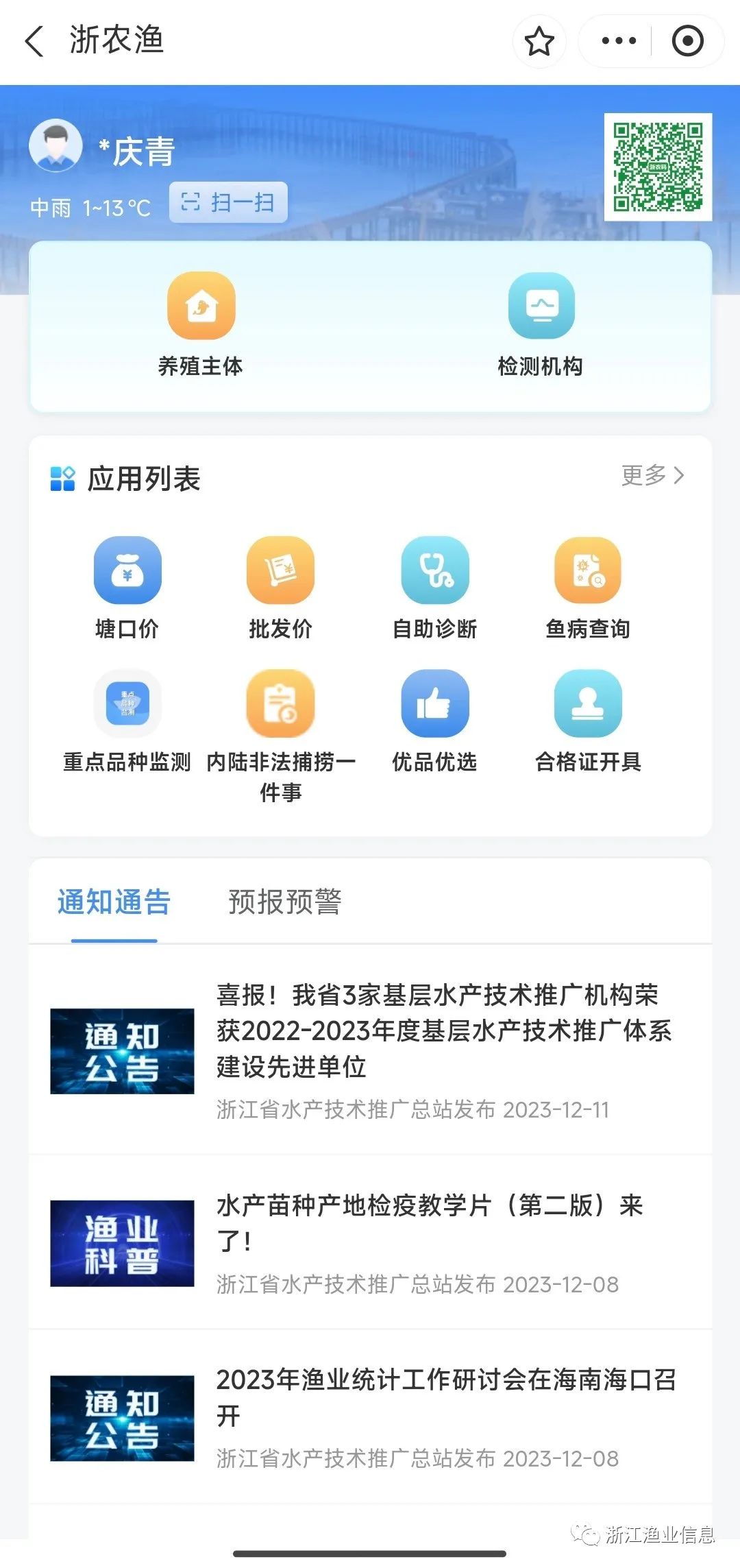Switch to the 预报预警 tab

click(x=285, y=902)
